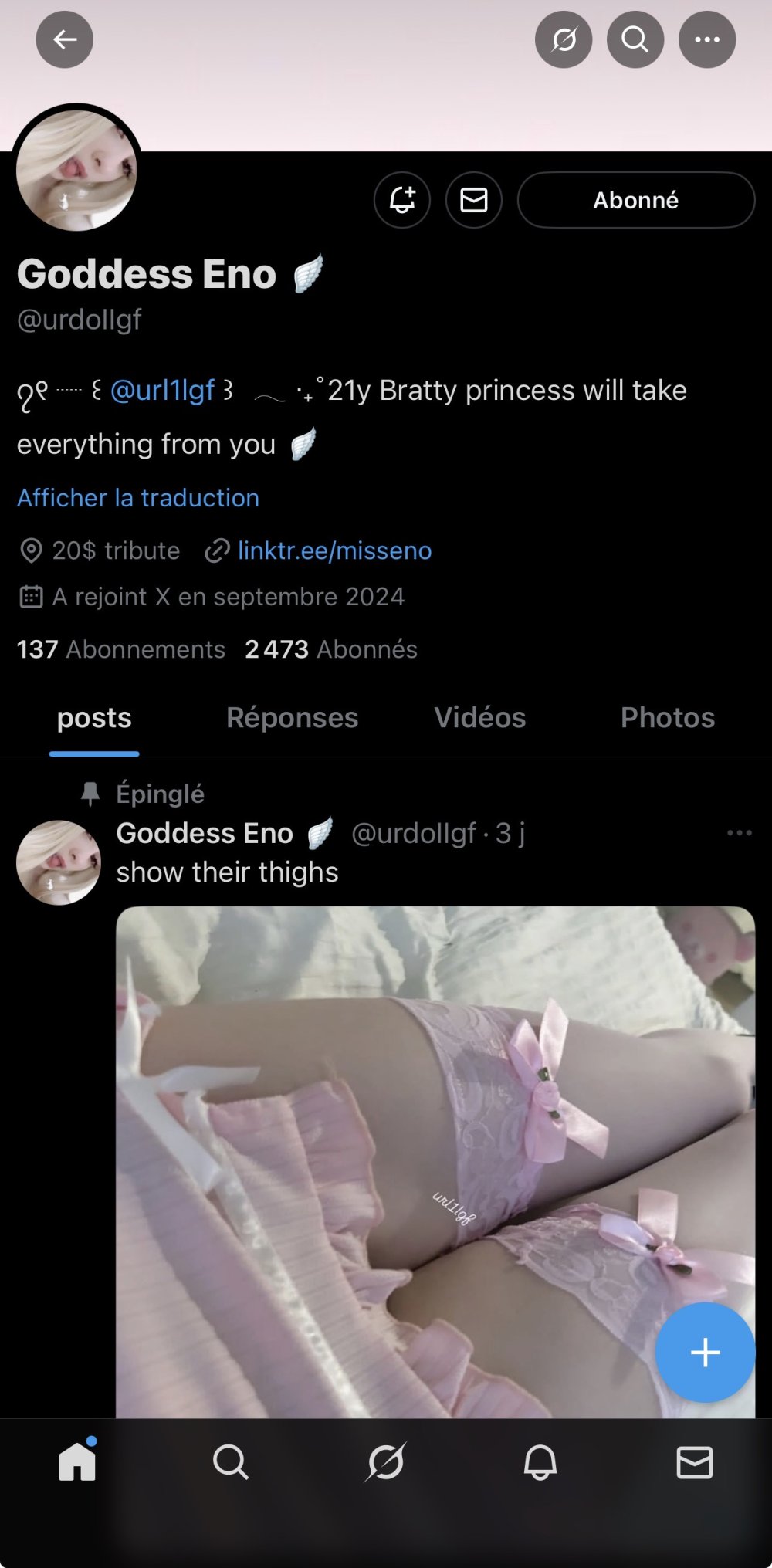Go to the Home tab
The image size is (772, 1568).
77,1461
